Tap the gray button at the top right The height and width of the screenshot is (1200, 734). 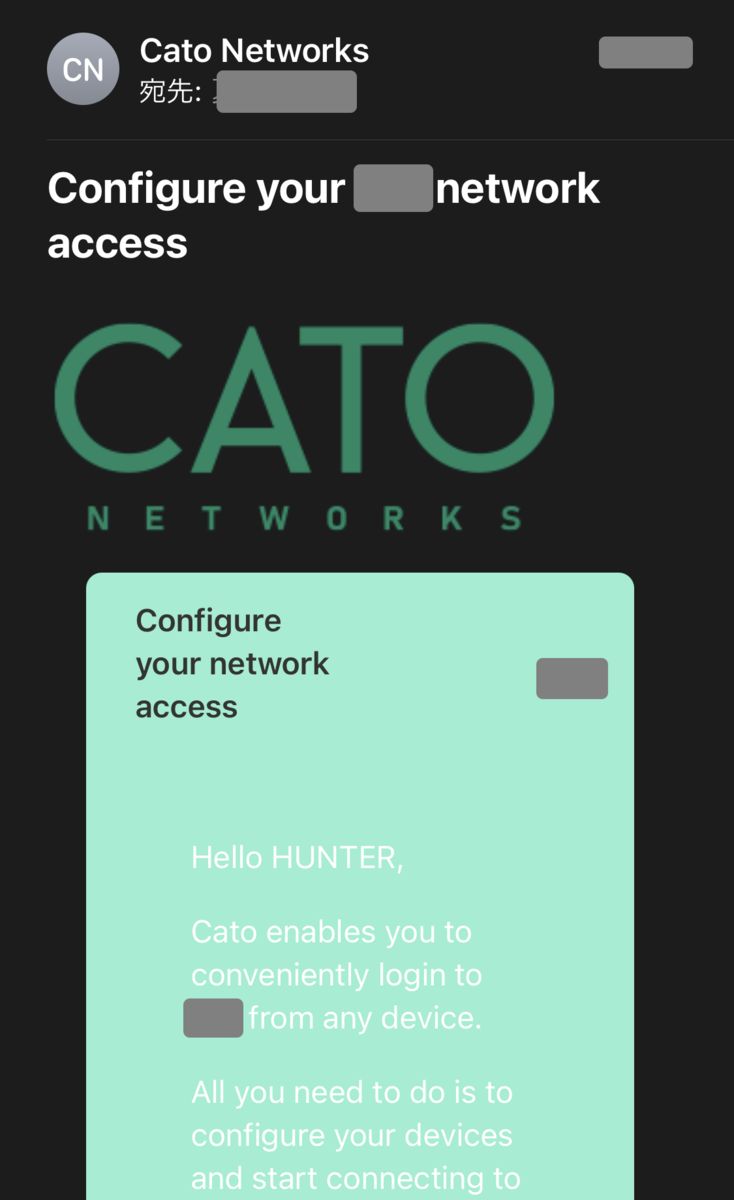tap(645, 52)
